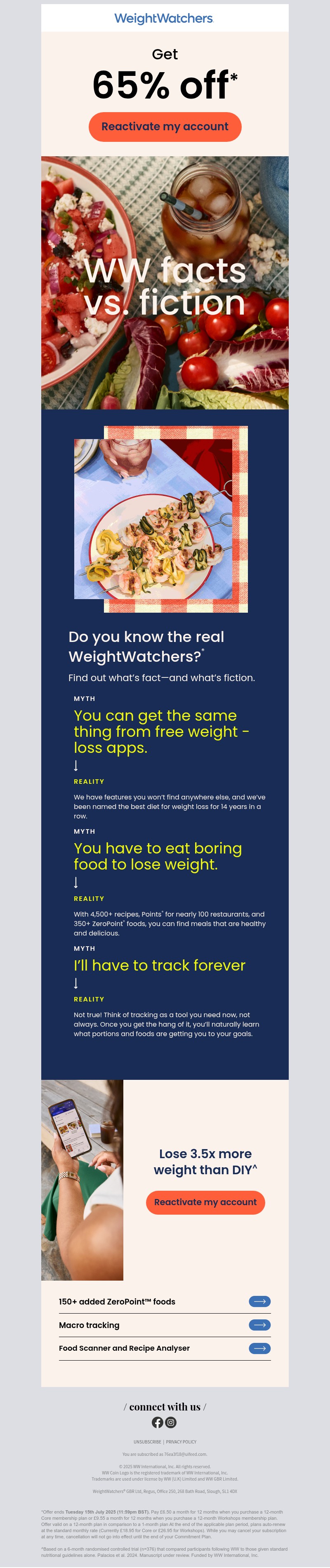Open the Facebook icon under connect with us
330x1568 pixels.
[x=158, y=1422]
